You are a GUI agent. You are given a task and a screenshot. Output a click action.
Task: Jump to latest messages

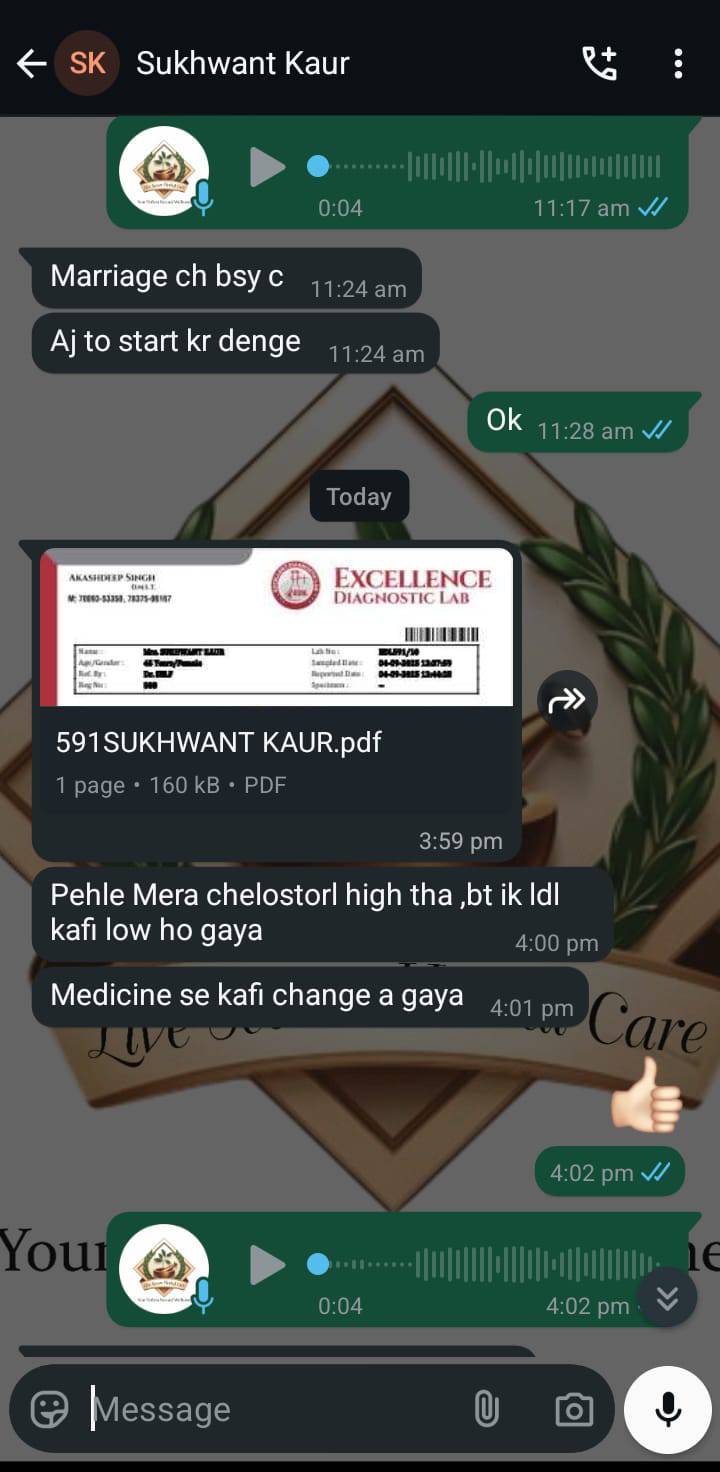(x=667, y=1297)
